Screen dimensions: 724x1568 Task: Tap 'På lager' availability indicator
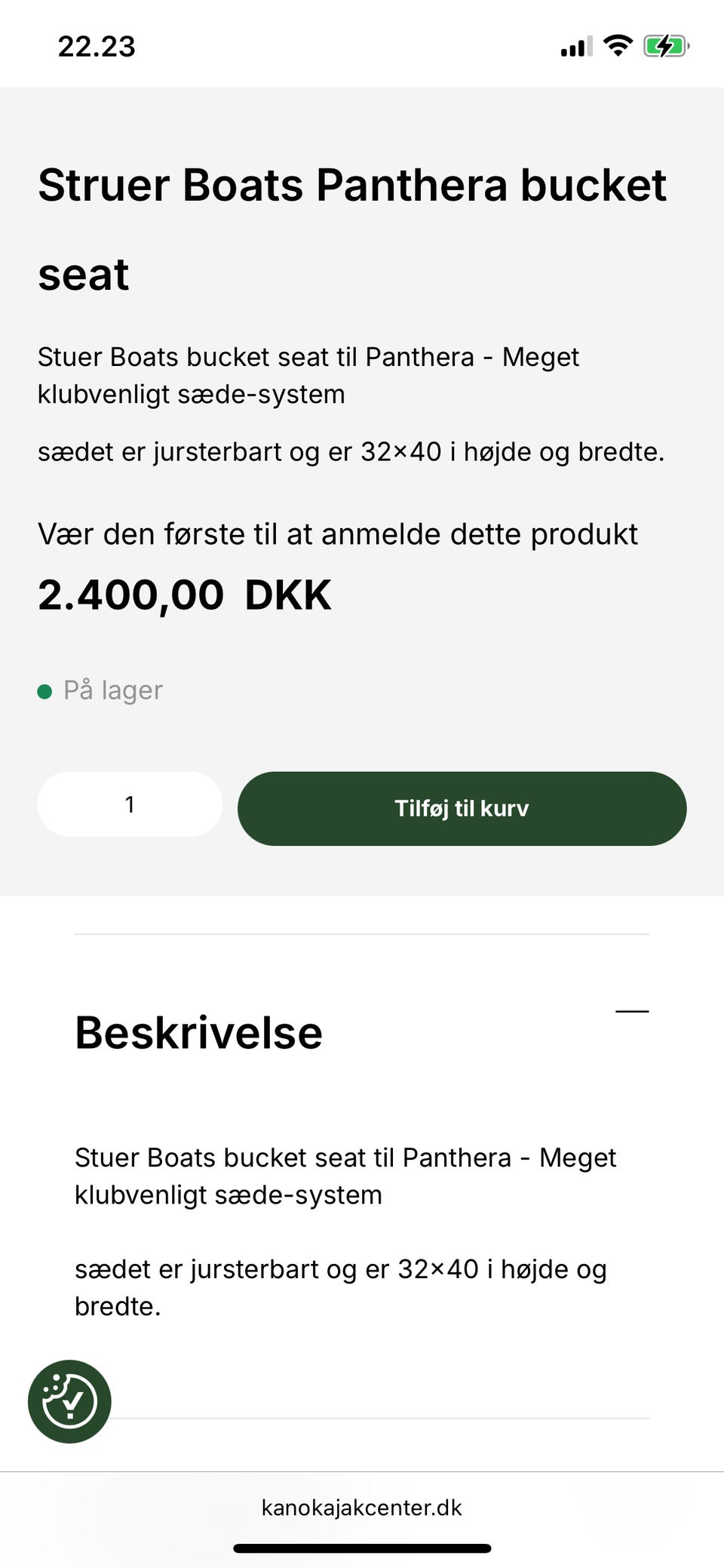113,690
